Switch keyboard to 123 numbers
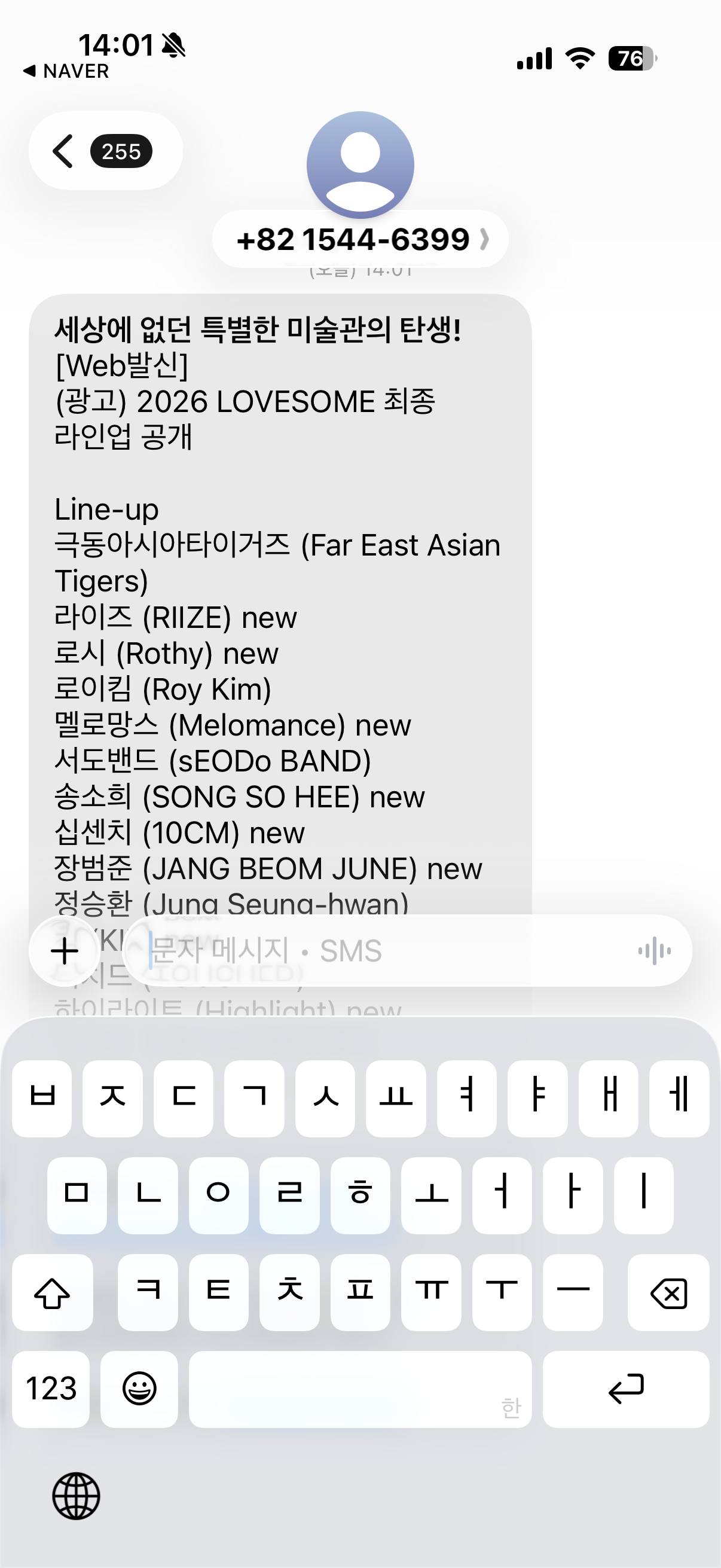The height and width of the screenshot is (1568, 721). pos(51,1389)
